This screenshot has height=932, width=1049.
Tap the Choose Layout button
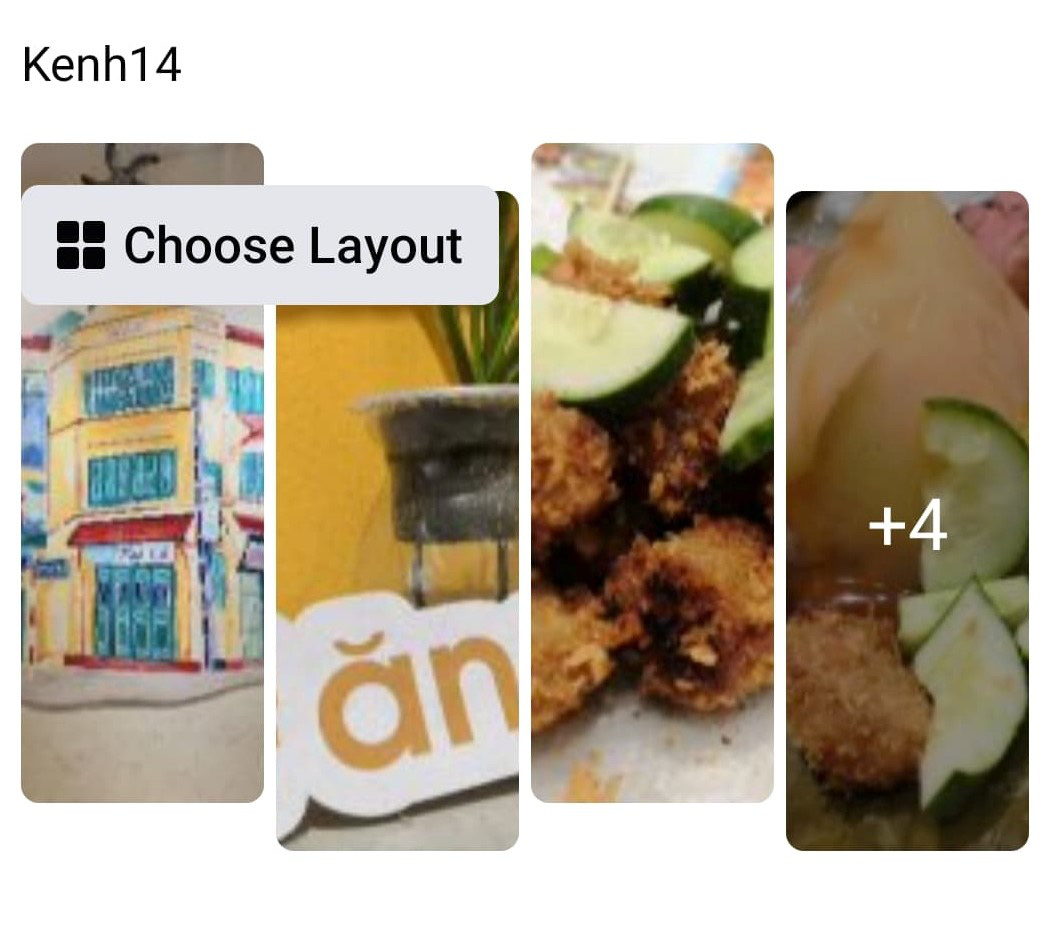click(260, 245)
